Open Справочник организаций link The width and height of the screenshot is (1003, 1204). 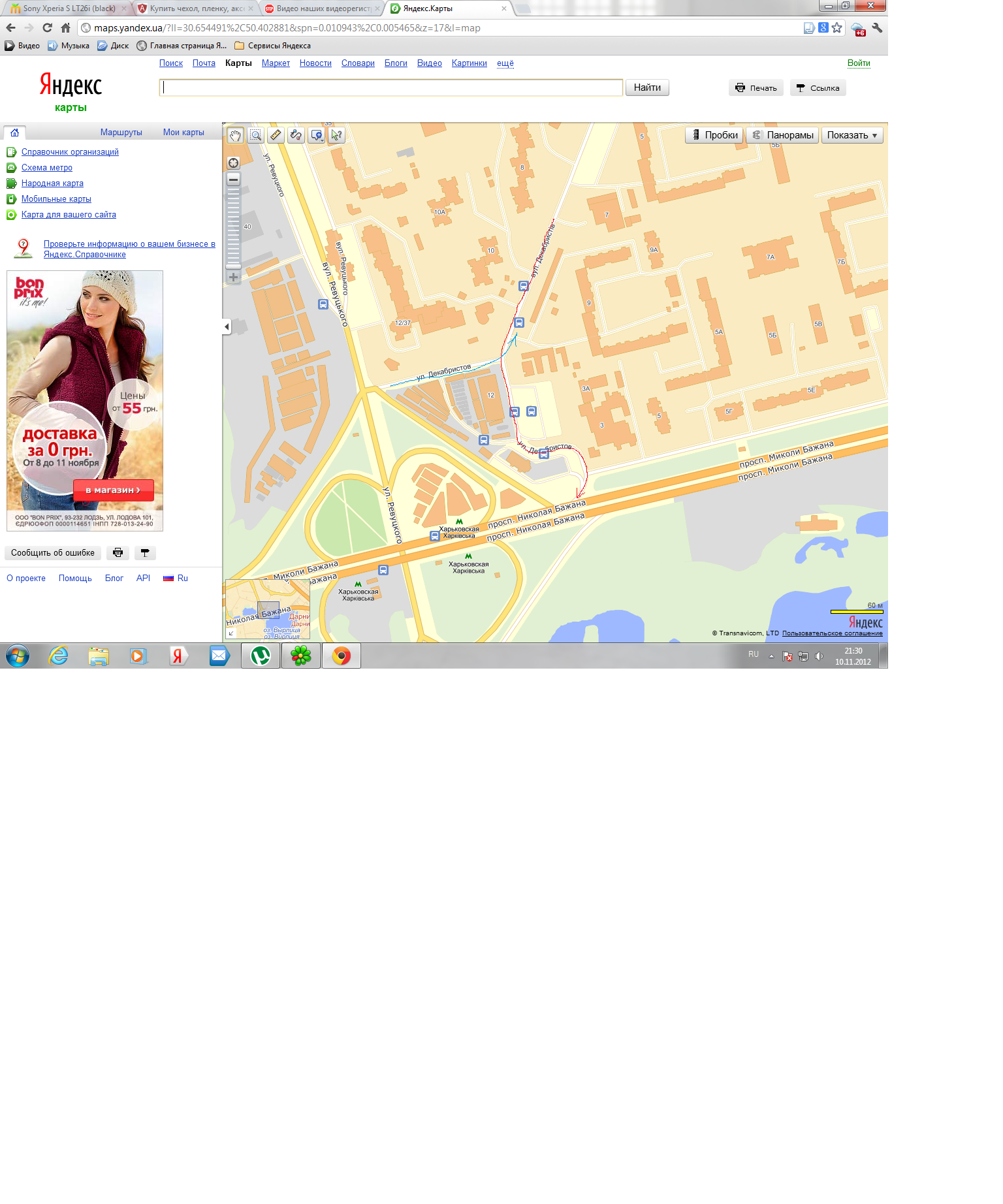(70, 152)
